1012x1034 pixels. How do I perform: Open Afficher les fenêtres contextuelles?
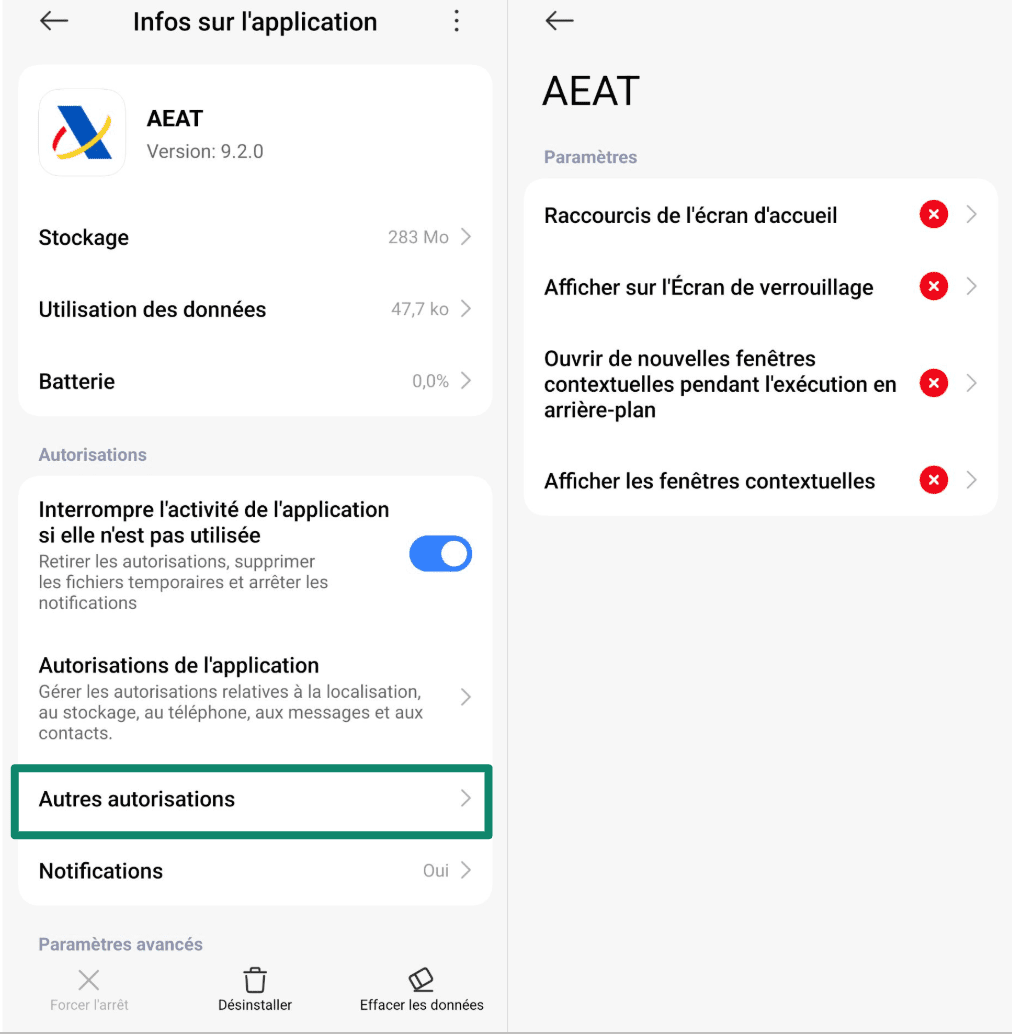[x=760, y=481]
